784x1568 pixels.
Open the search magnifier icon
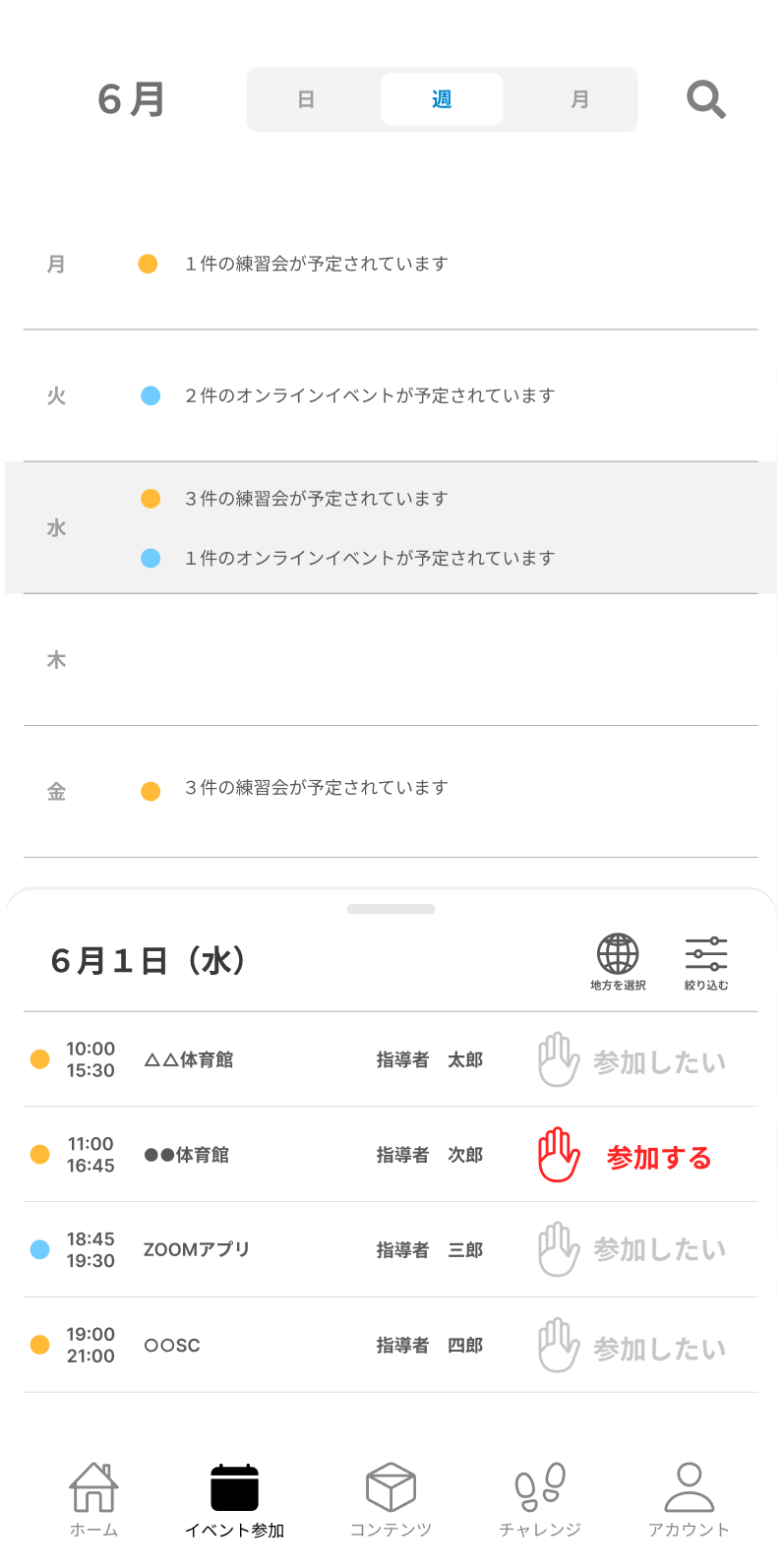pos(705,99)
